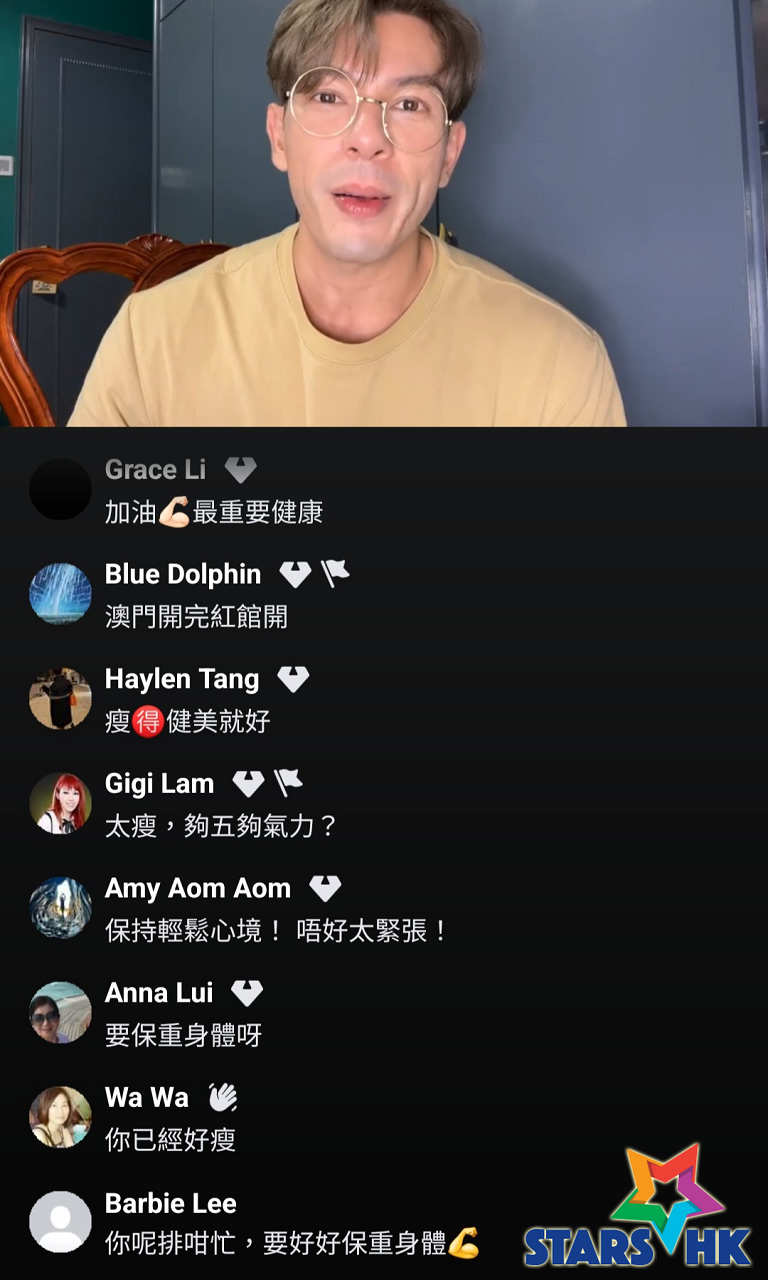Open Blue Dolphin's profile from the comment

coord(183,574)
